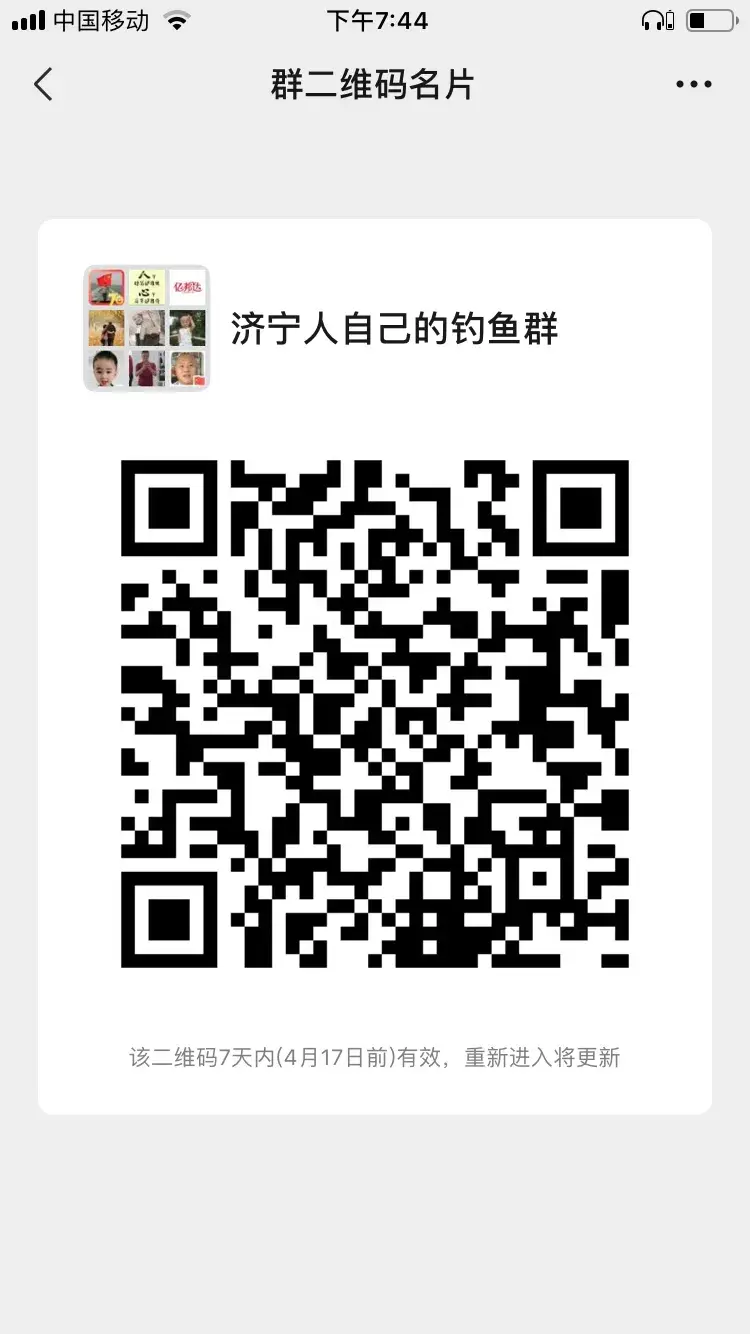Go back from the group QR code card

43,85
